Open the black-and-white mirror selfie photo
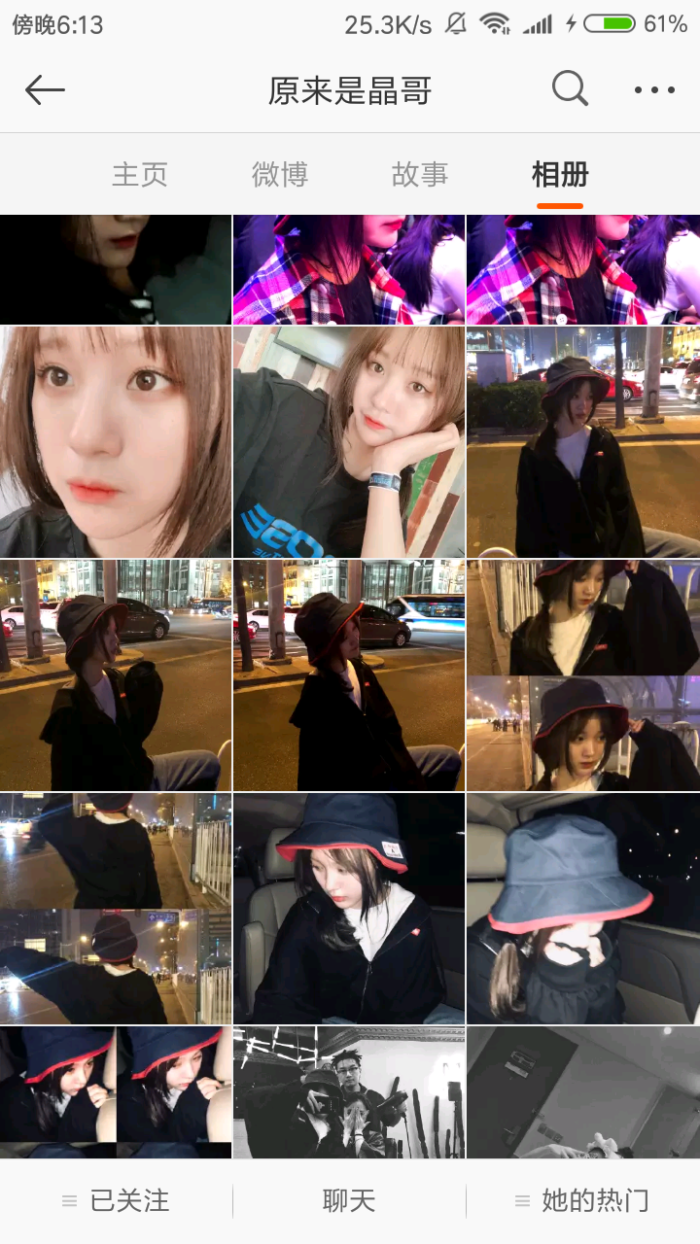This screenshot has width=700, height=1244. pos(349,1091)
